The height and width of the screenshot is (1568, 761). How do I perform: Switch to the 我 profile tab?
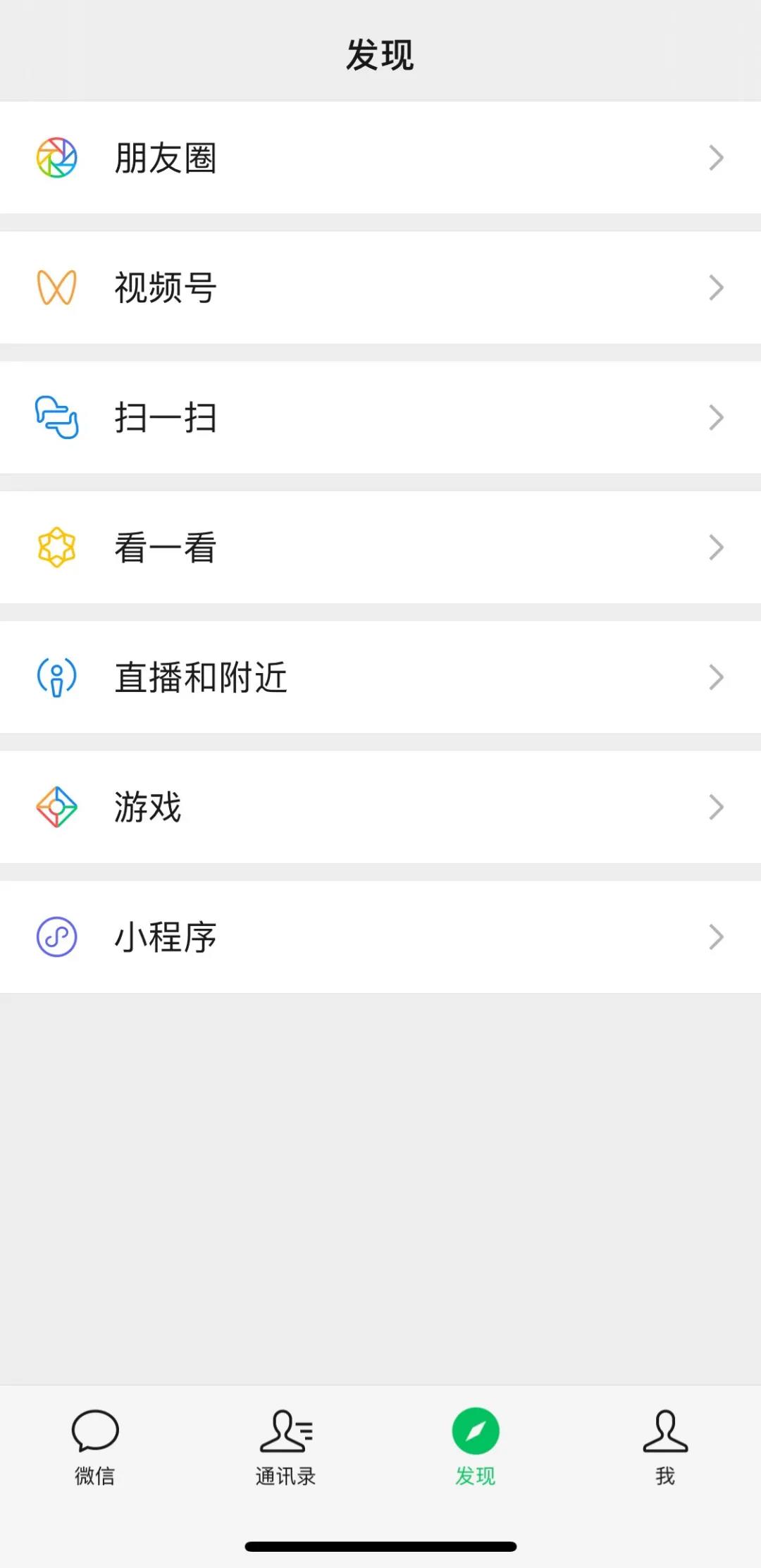665,1446
